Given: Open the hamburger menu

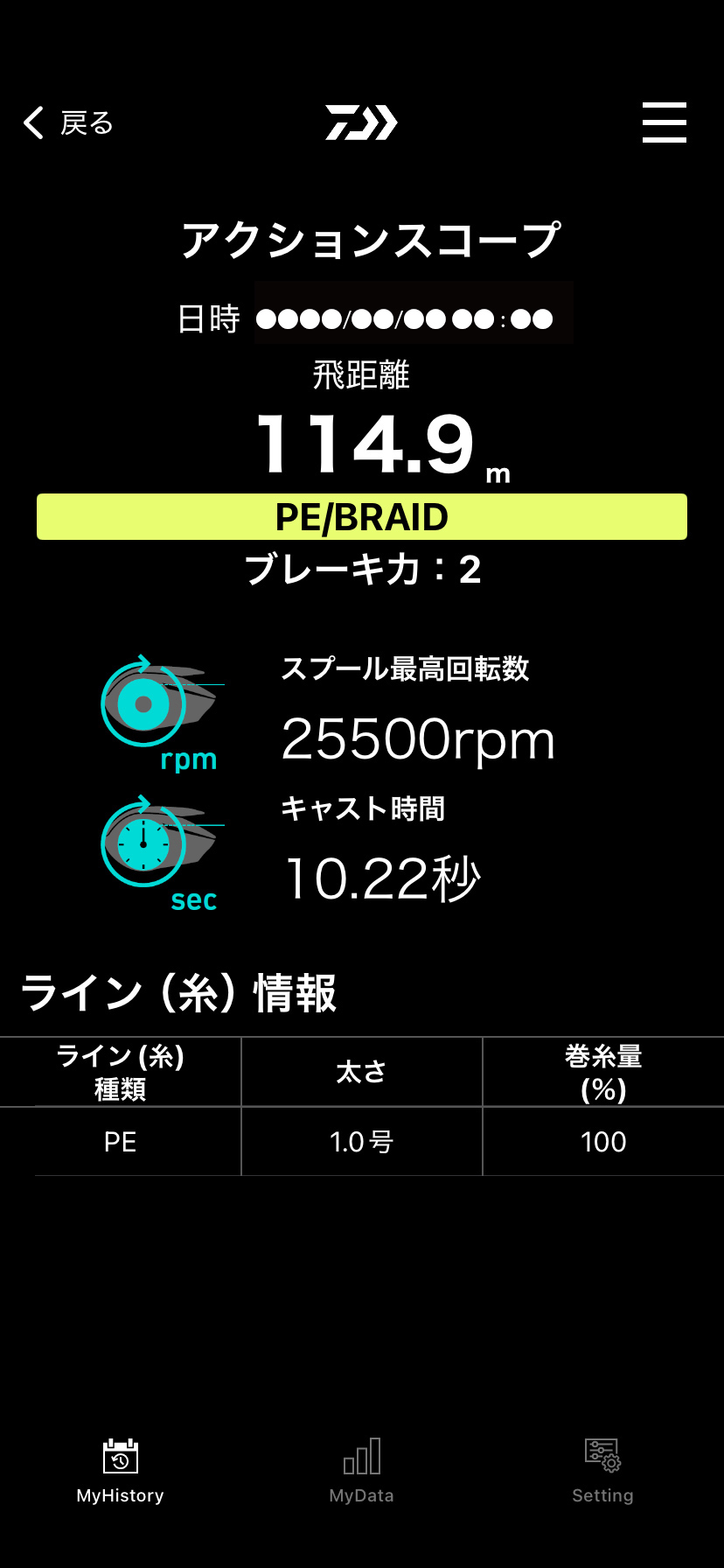Looking at the screenshot, I should (x=664, y=122).
